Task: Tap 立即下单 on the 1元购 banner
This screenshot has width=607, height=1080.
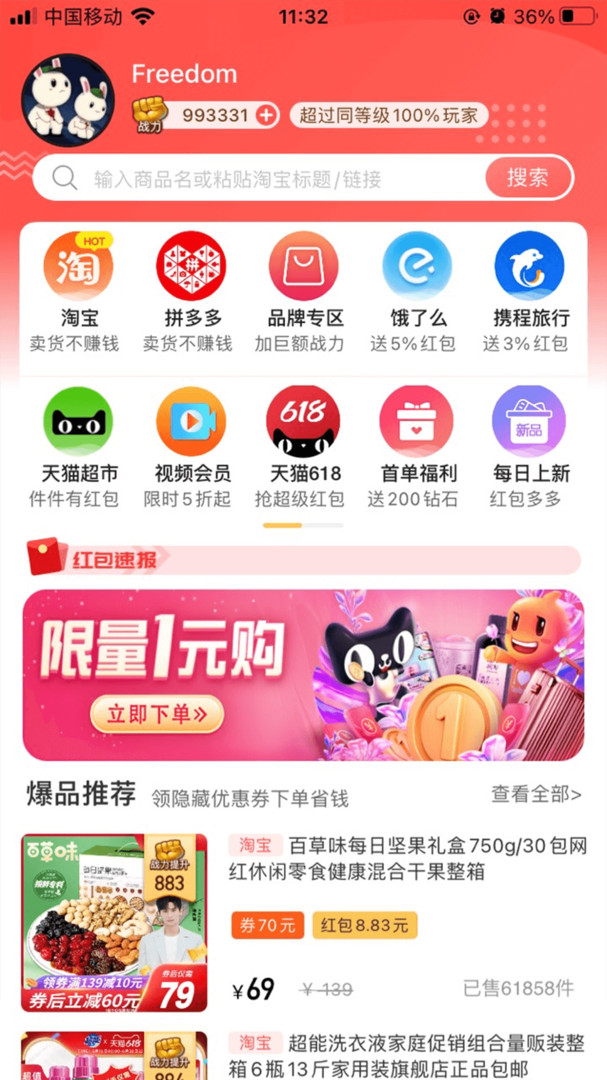Action: 158,714
